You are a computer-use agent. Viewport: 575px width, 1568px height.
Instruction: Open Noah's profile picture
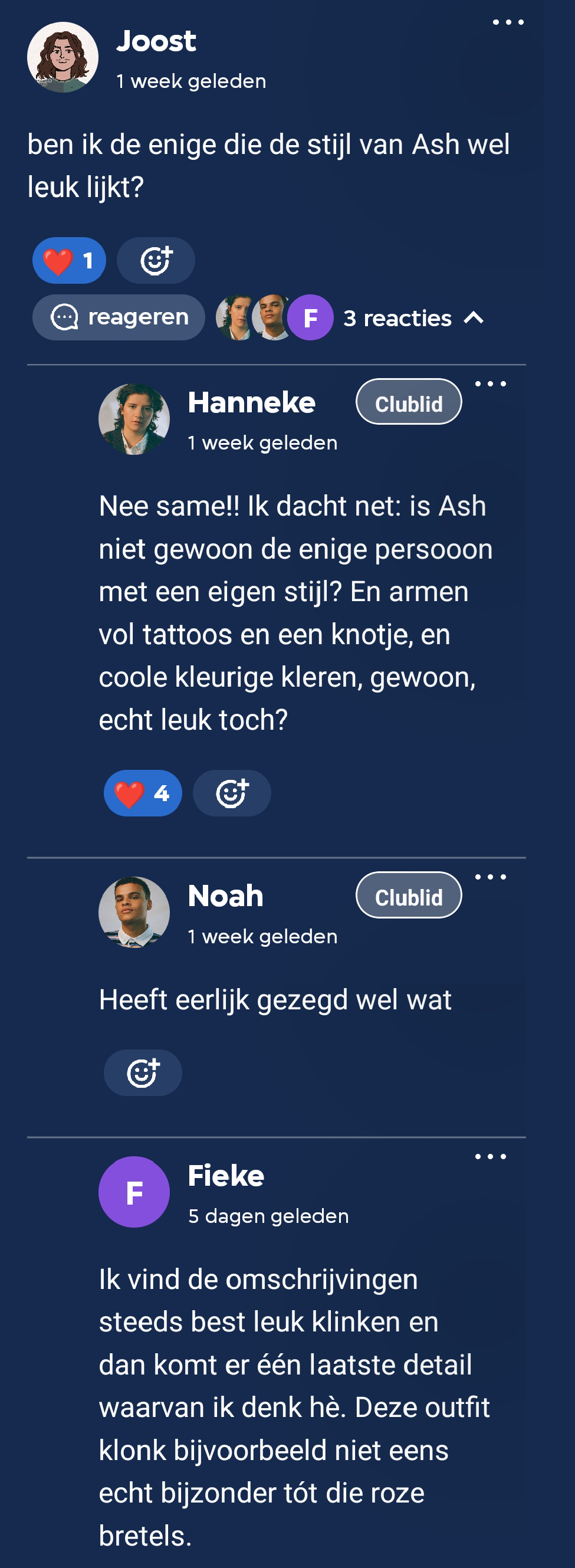click(x=134, y=912)
